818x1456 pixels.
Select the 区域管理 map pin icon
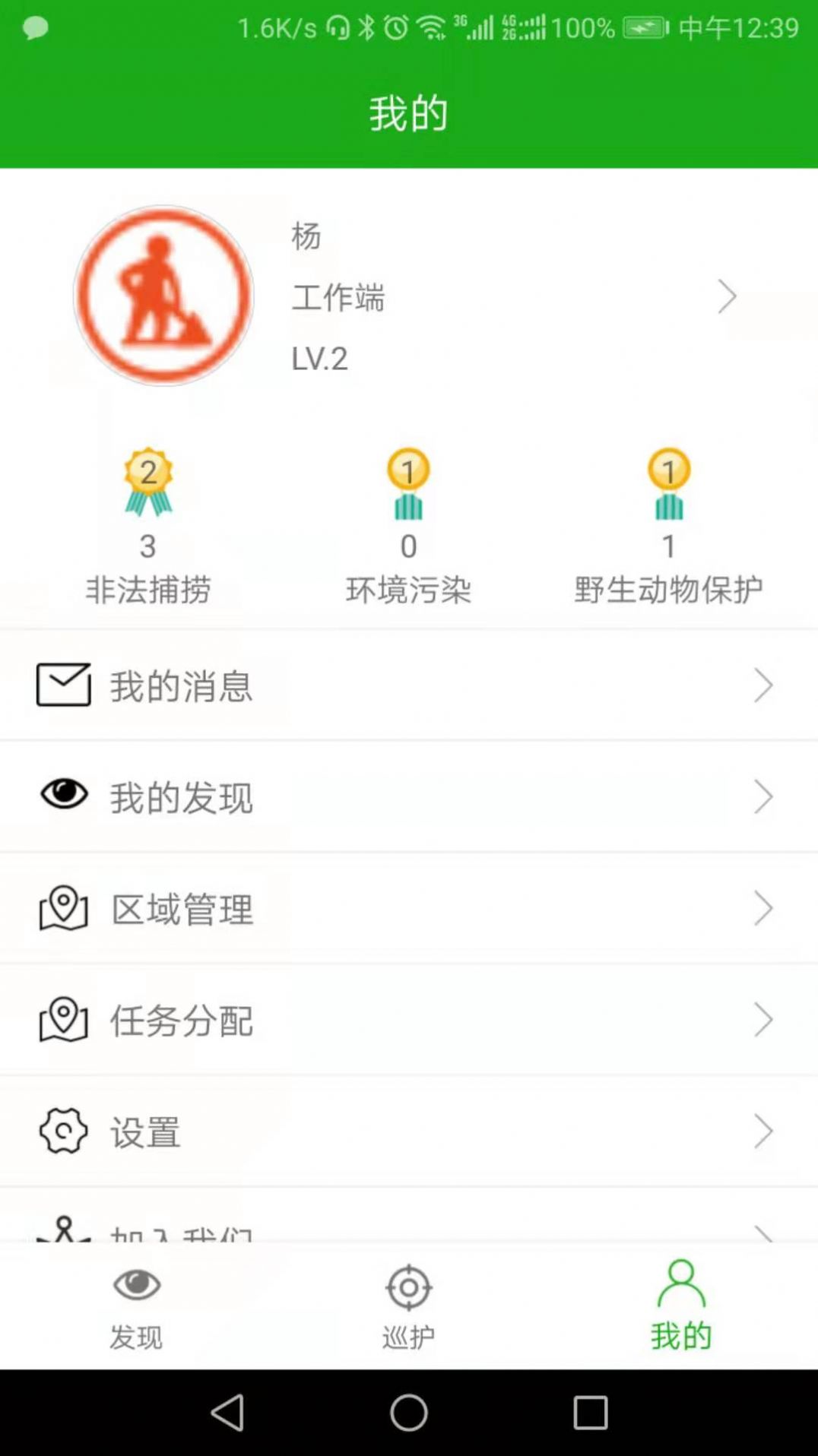[x=65, y=907]
